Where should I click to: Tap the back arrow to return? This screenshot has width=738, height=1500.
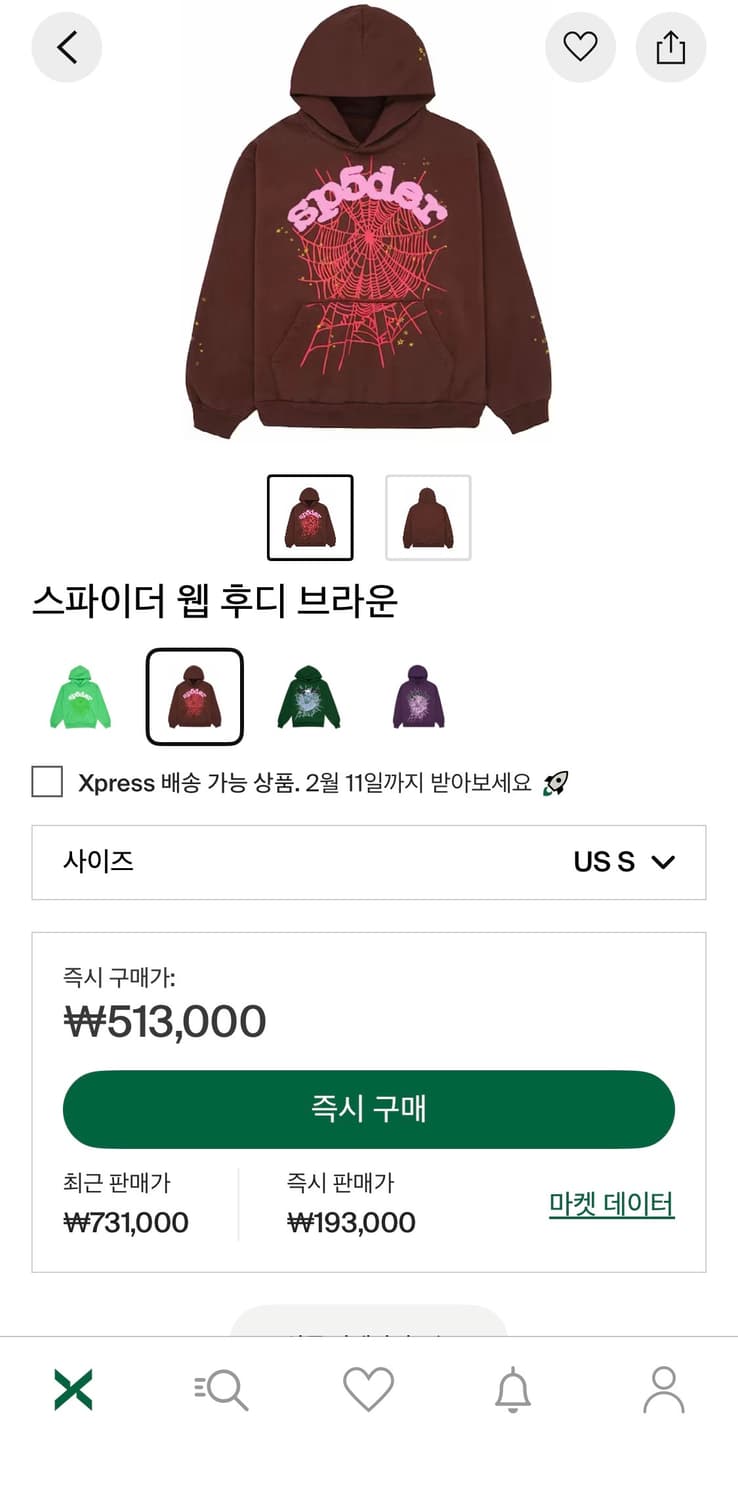tap(66, 46)
